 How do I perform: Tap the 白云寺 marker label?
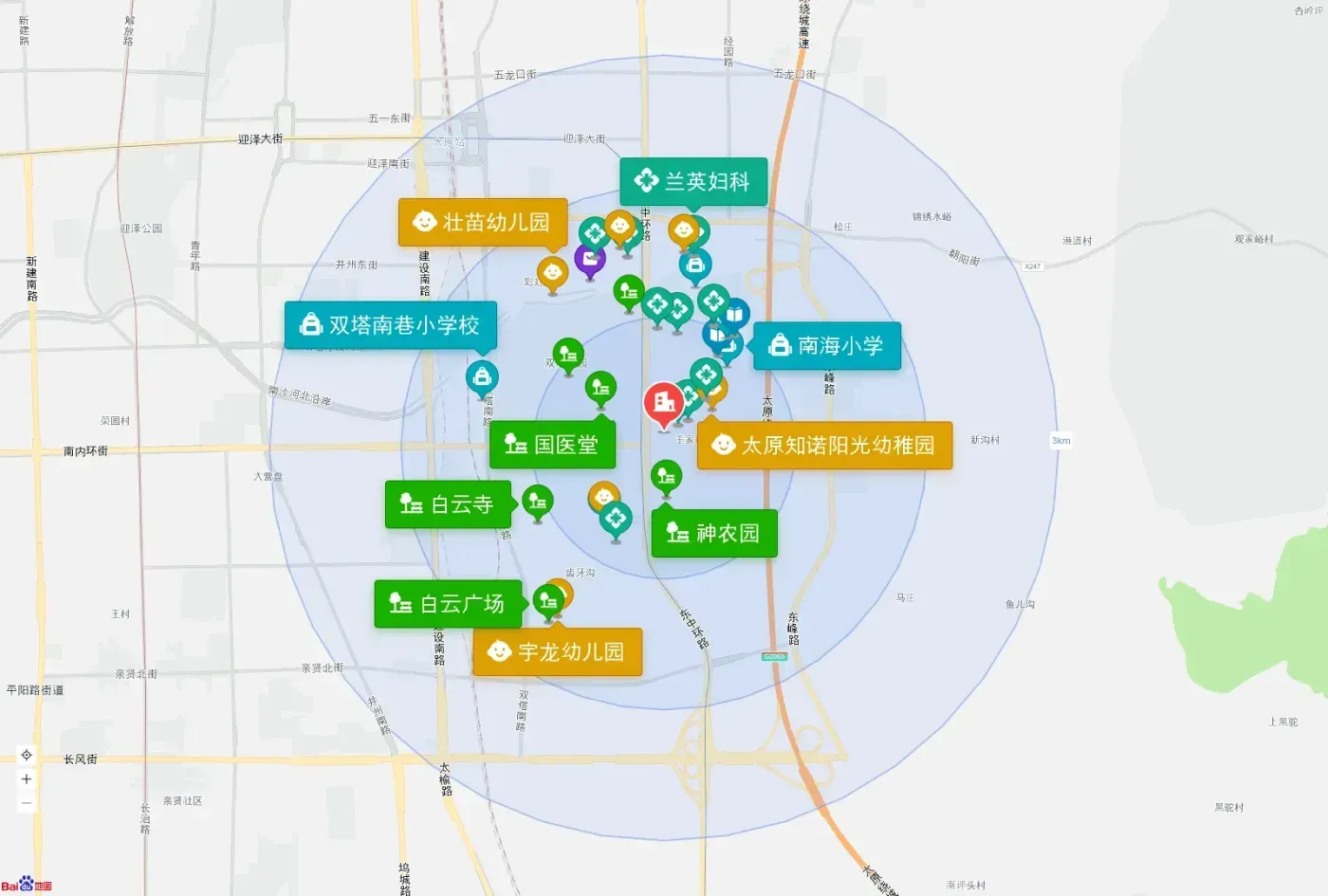click(x=448, y=504)
